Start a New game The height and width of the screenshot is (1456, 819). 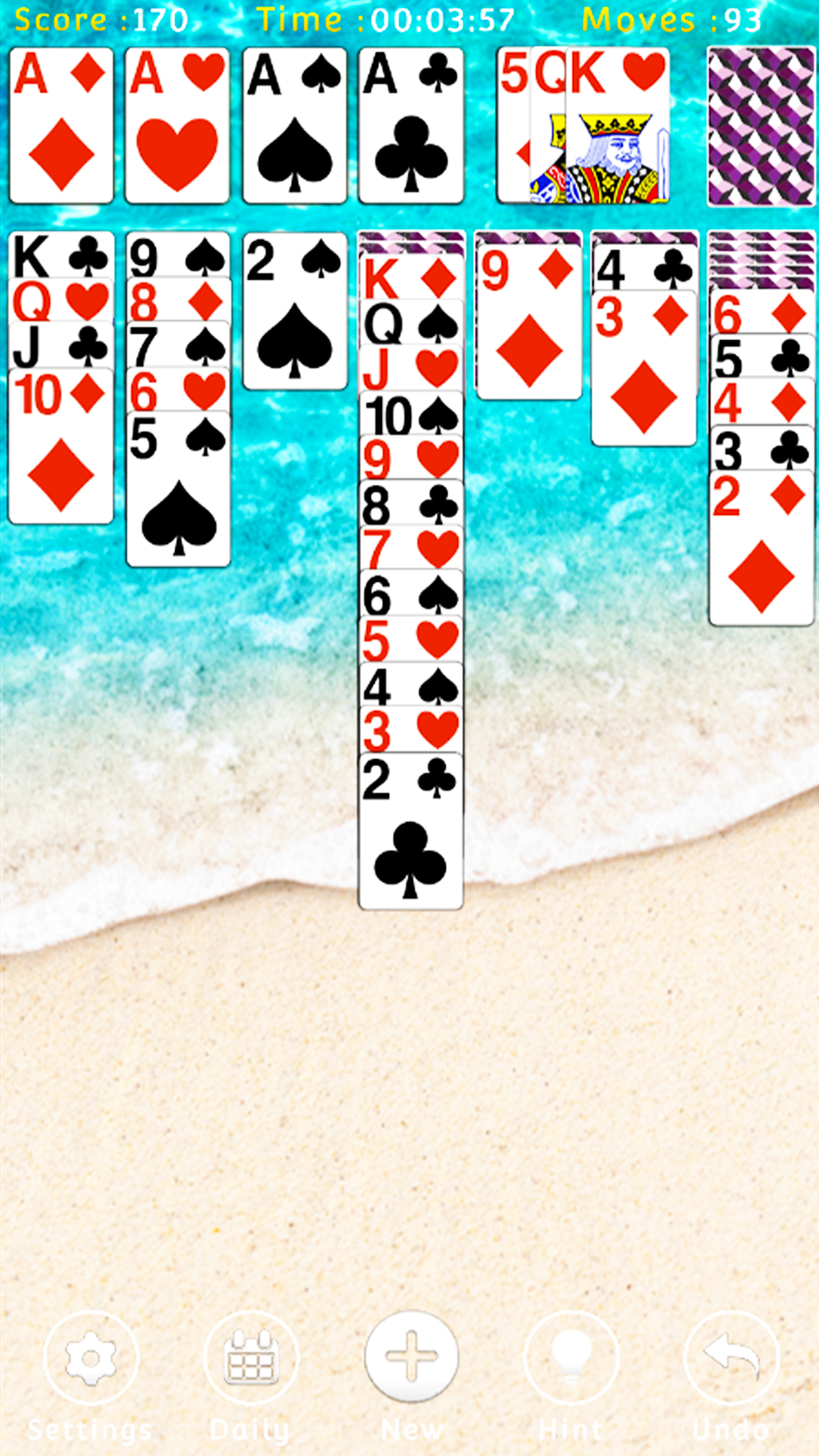click(x=411, y=1357)
